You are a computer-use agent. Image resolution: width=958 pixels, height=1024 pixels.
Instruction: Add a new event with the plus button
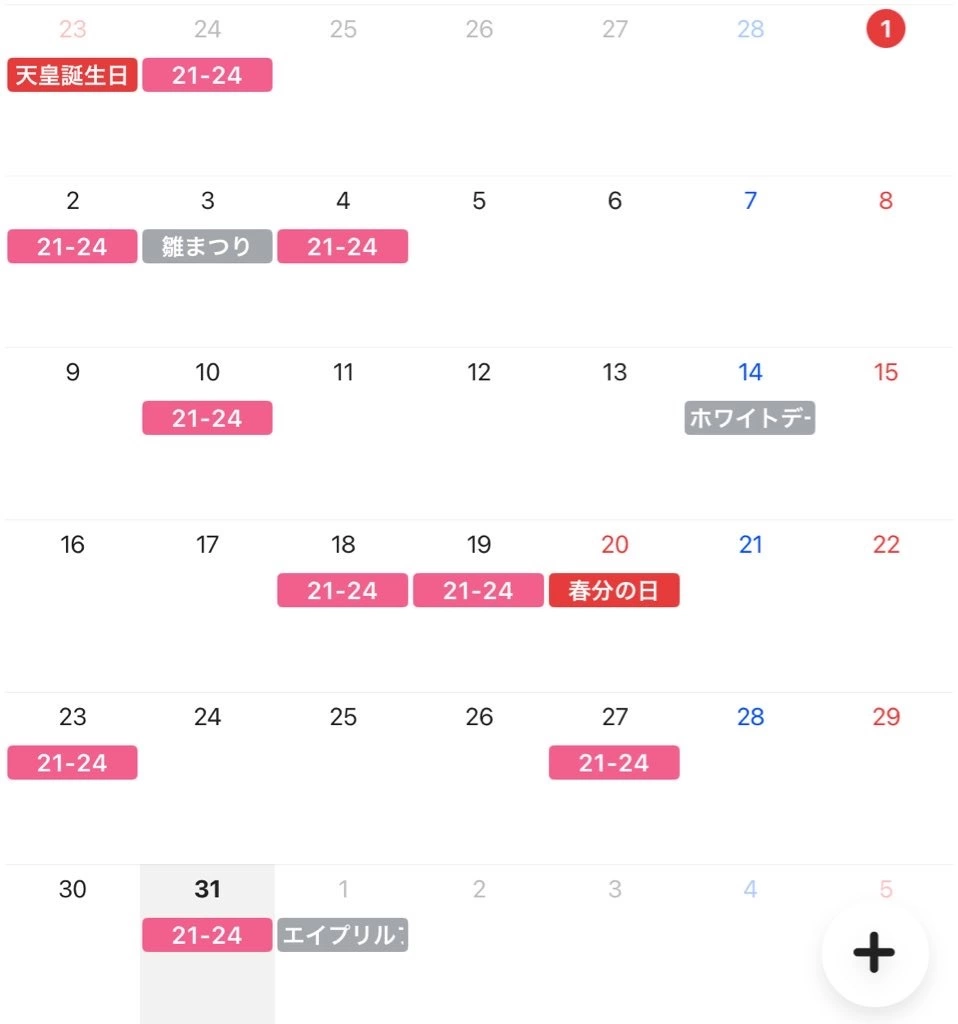point(874,953)
